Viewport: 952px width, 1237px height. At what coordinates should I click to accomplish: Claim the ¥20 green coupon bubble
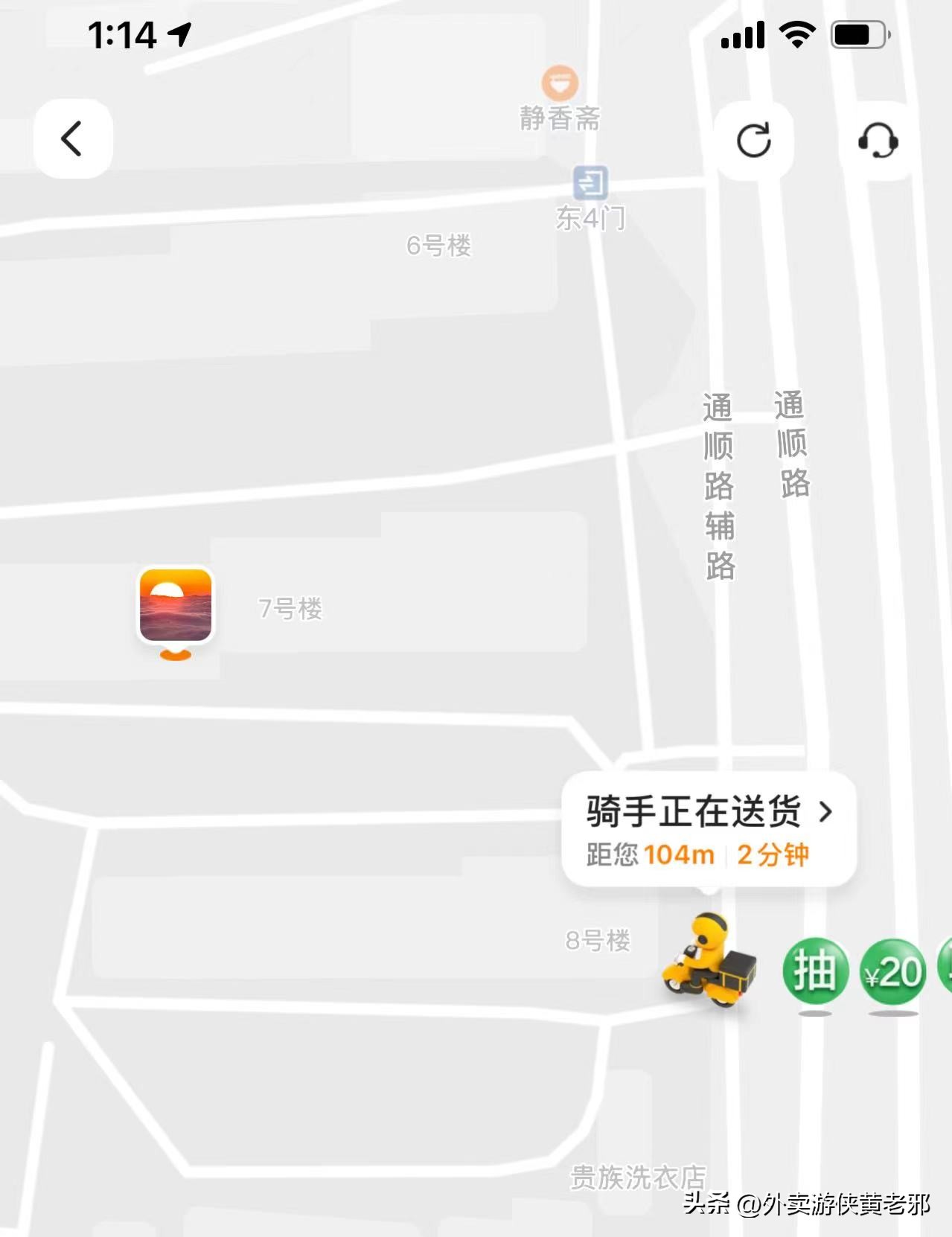892,971
